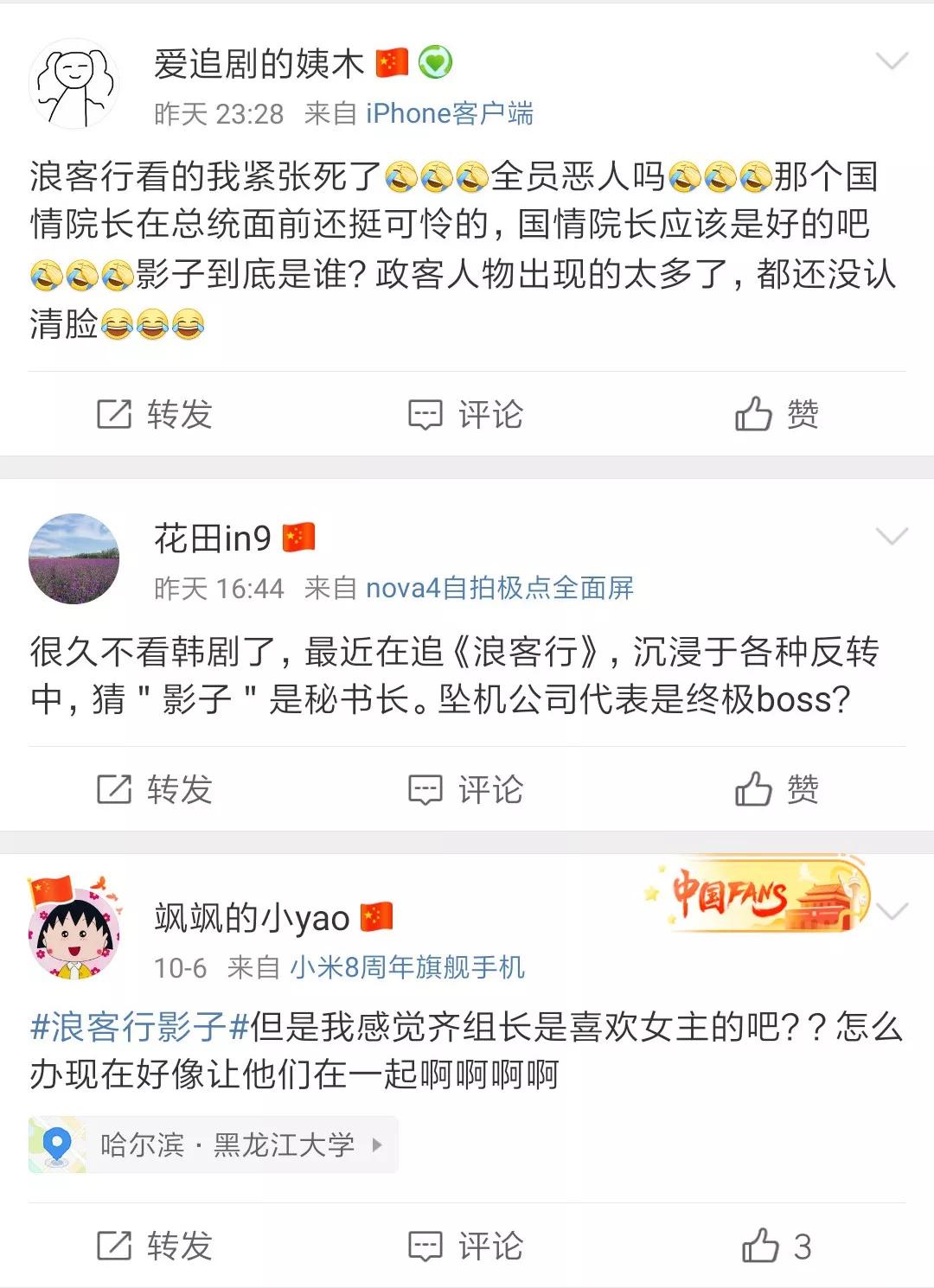Screen dimensions: 934x1288
Task: Open 爱追剧的姨木's profile avatar
Action: coord(74,84)
